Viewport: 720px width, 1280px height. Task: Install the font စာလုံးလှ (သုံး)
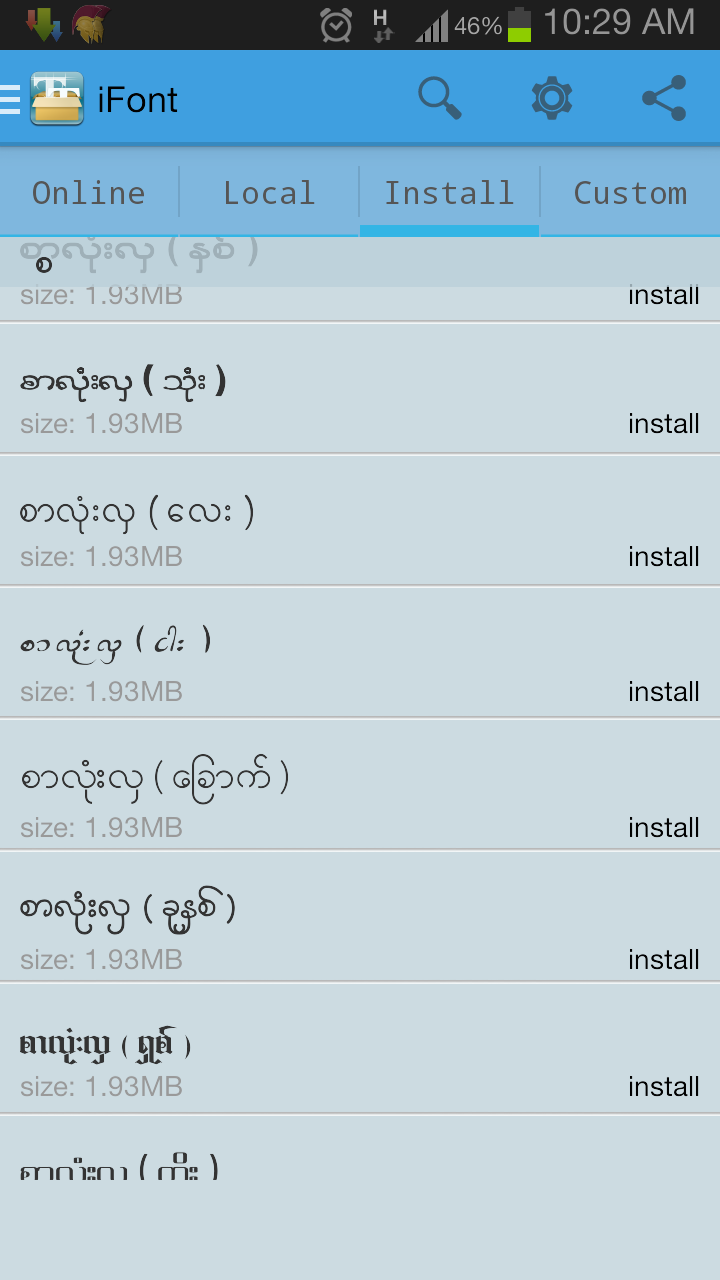tap(664, 424)
